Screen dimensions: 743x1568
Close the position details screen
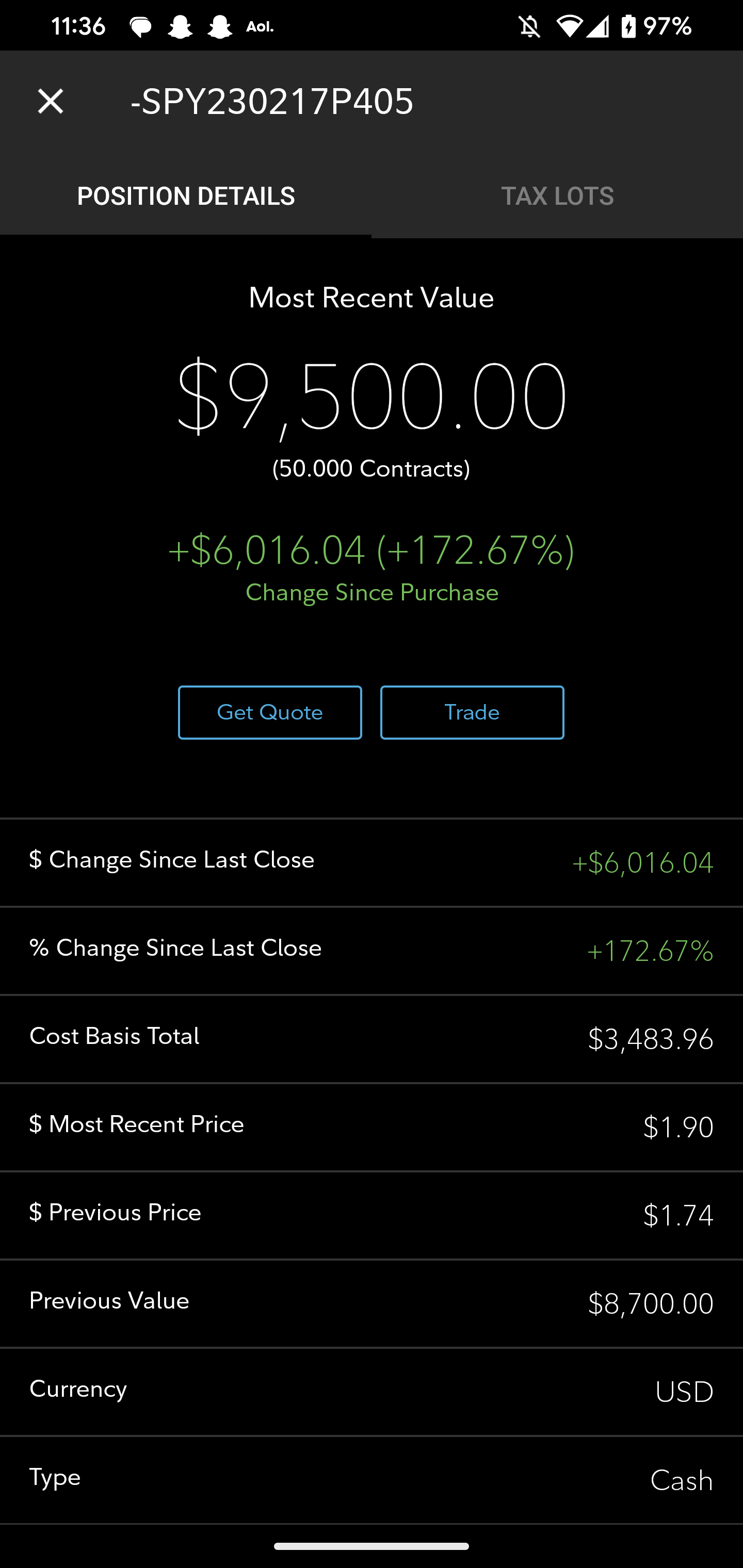[x=51, y=101]
